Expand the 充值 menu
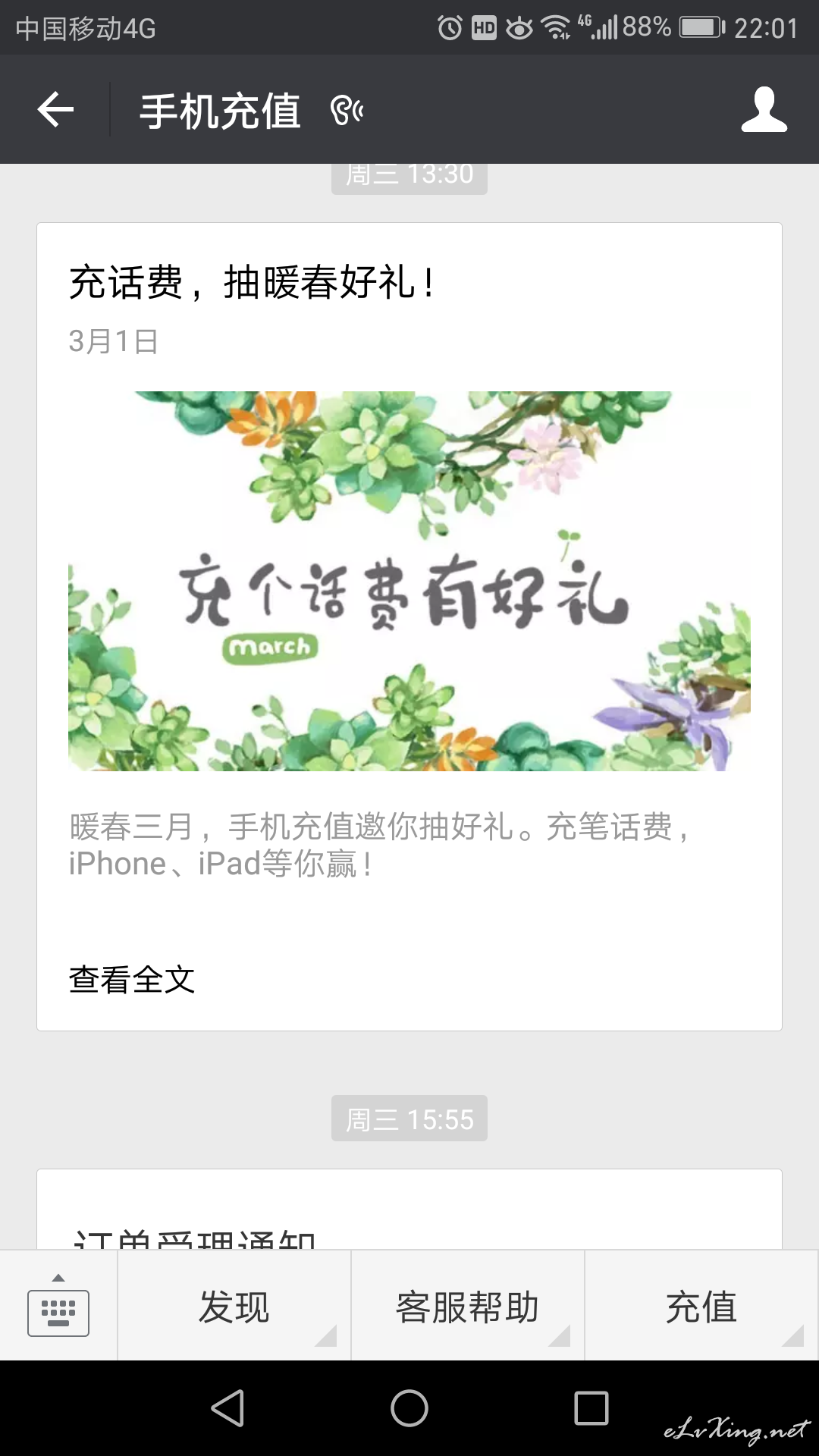819x1456 pixels. coord(701,1305)
